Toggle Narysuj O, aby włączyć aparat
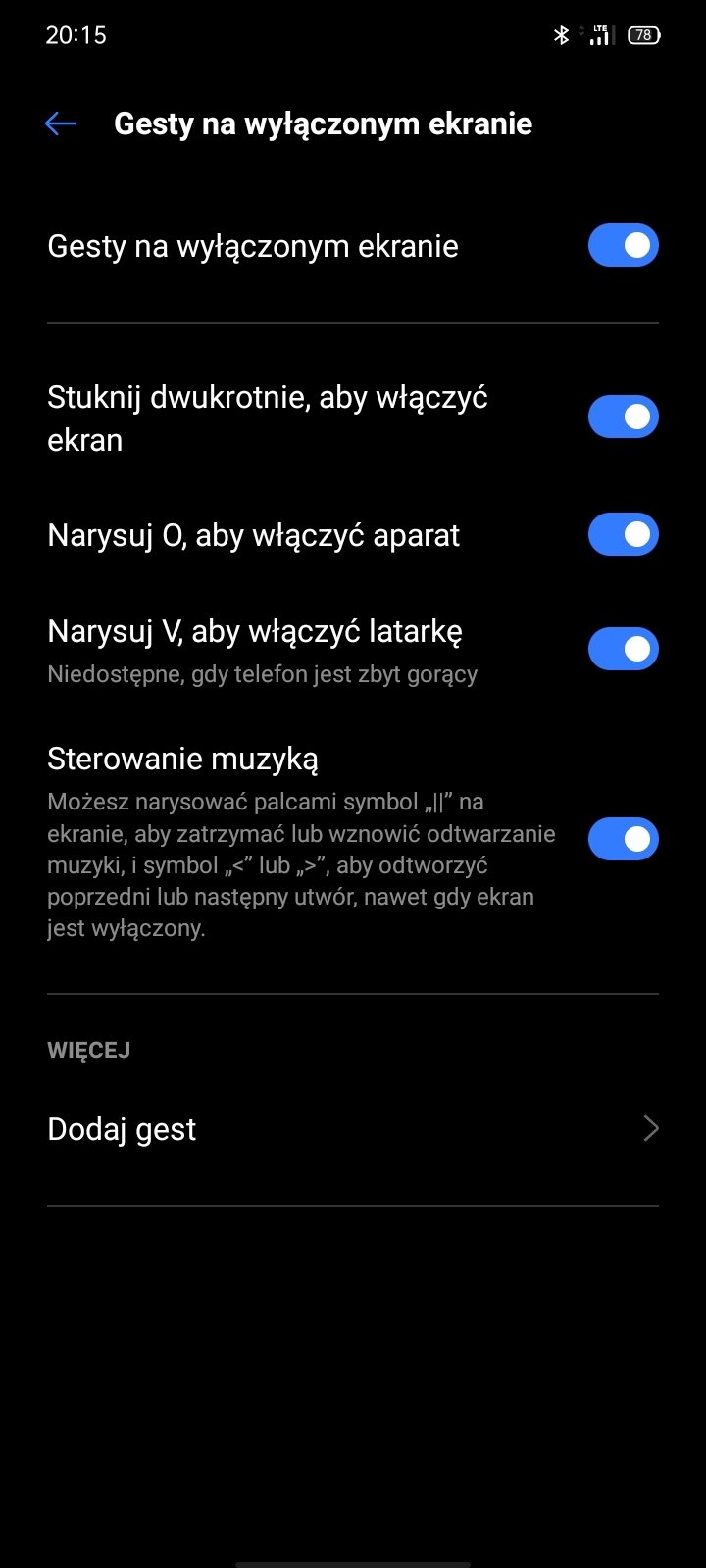 pyautogui.click(x=623, y=534)
